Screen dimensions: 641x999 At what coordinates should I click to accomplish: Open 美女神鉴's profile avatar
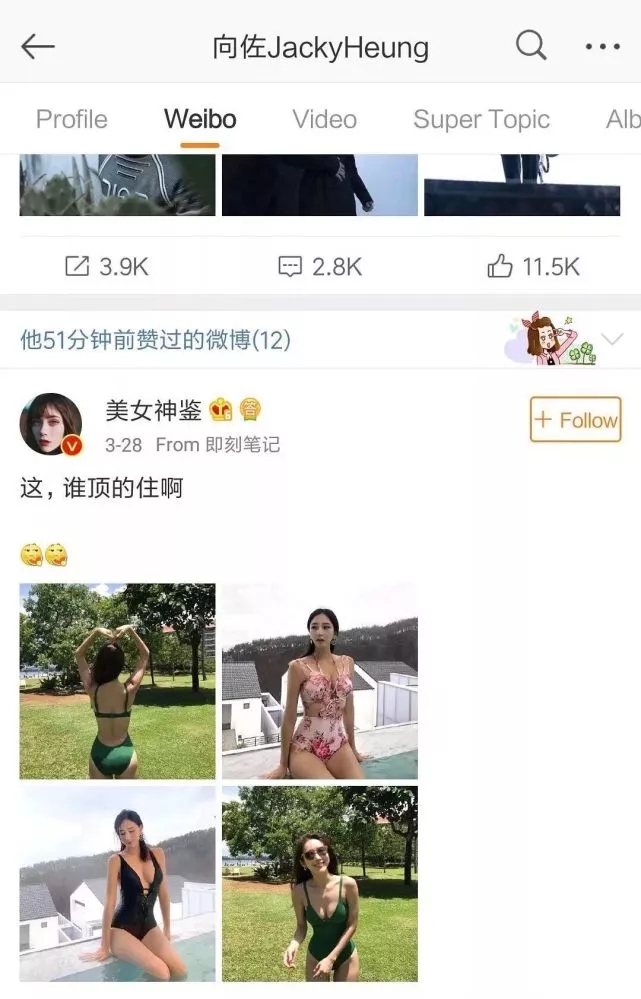coord(51,424)
